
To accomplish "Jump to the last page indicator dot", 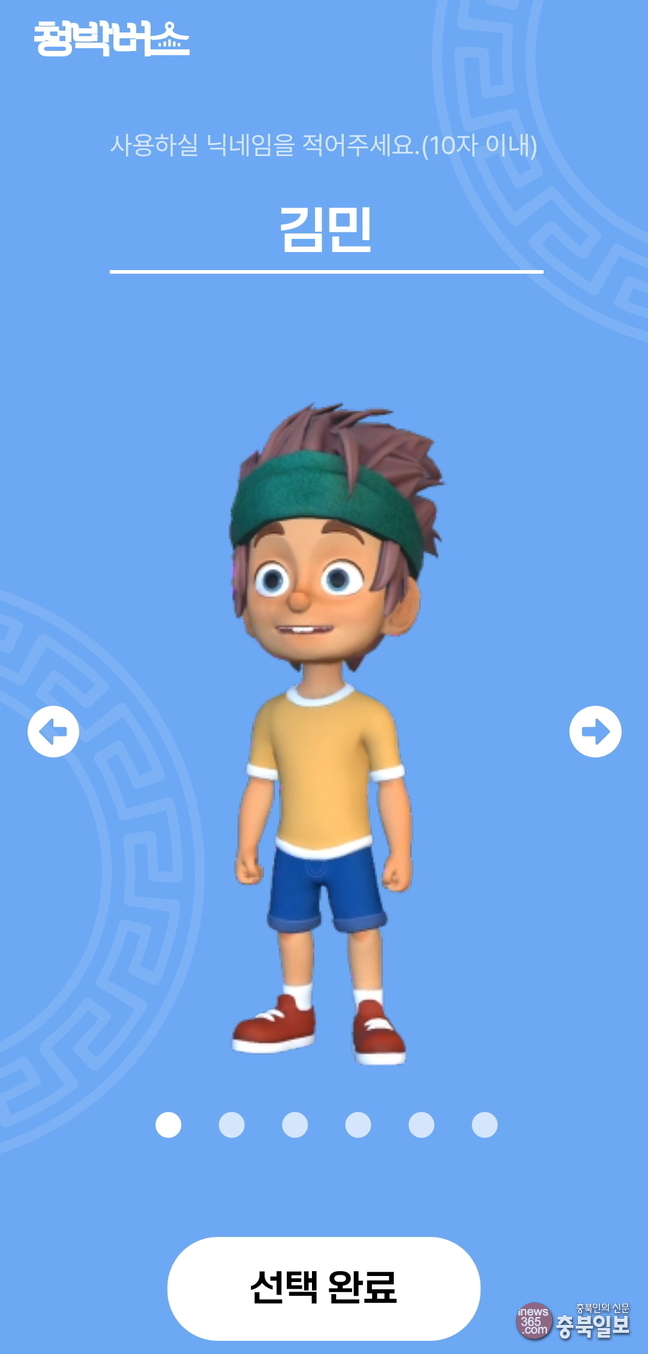I will [x=484, y=1125].
